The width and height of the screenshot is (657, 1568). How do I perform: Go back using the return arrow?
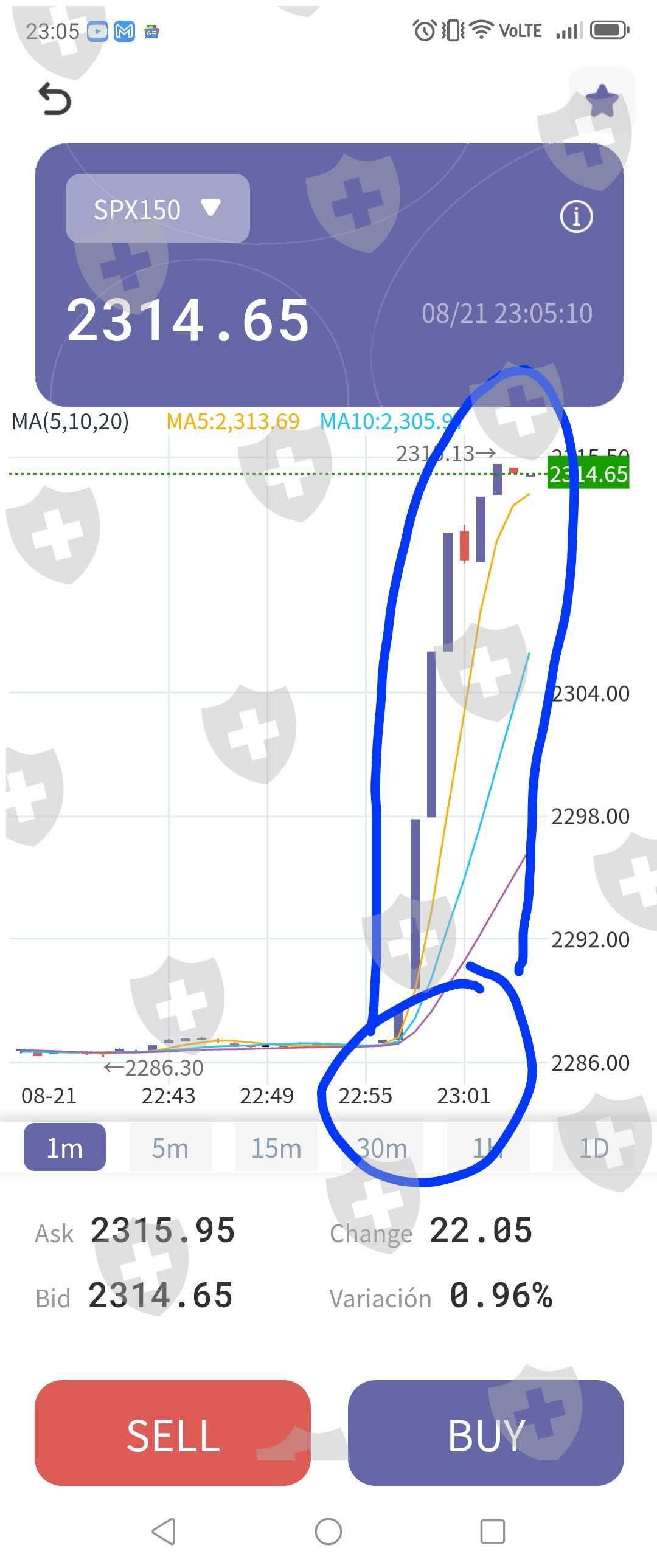[55, 99]
